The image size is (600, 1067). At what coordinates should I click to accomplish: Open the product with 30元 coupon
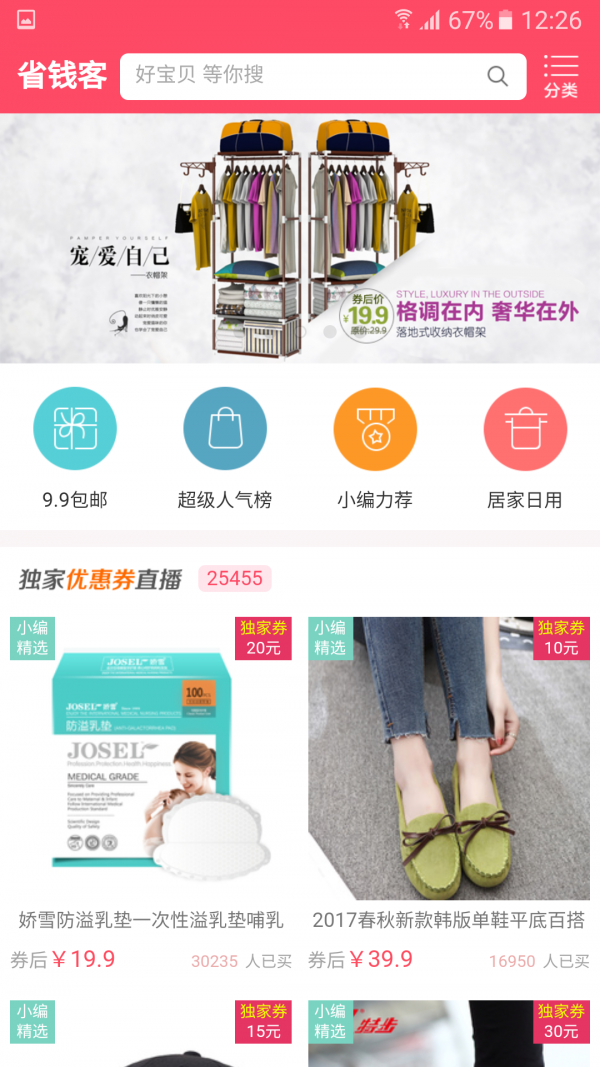click(449, 1035)
